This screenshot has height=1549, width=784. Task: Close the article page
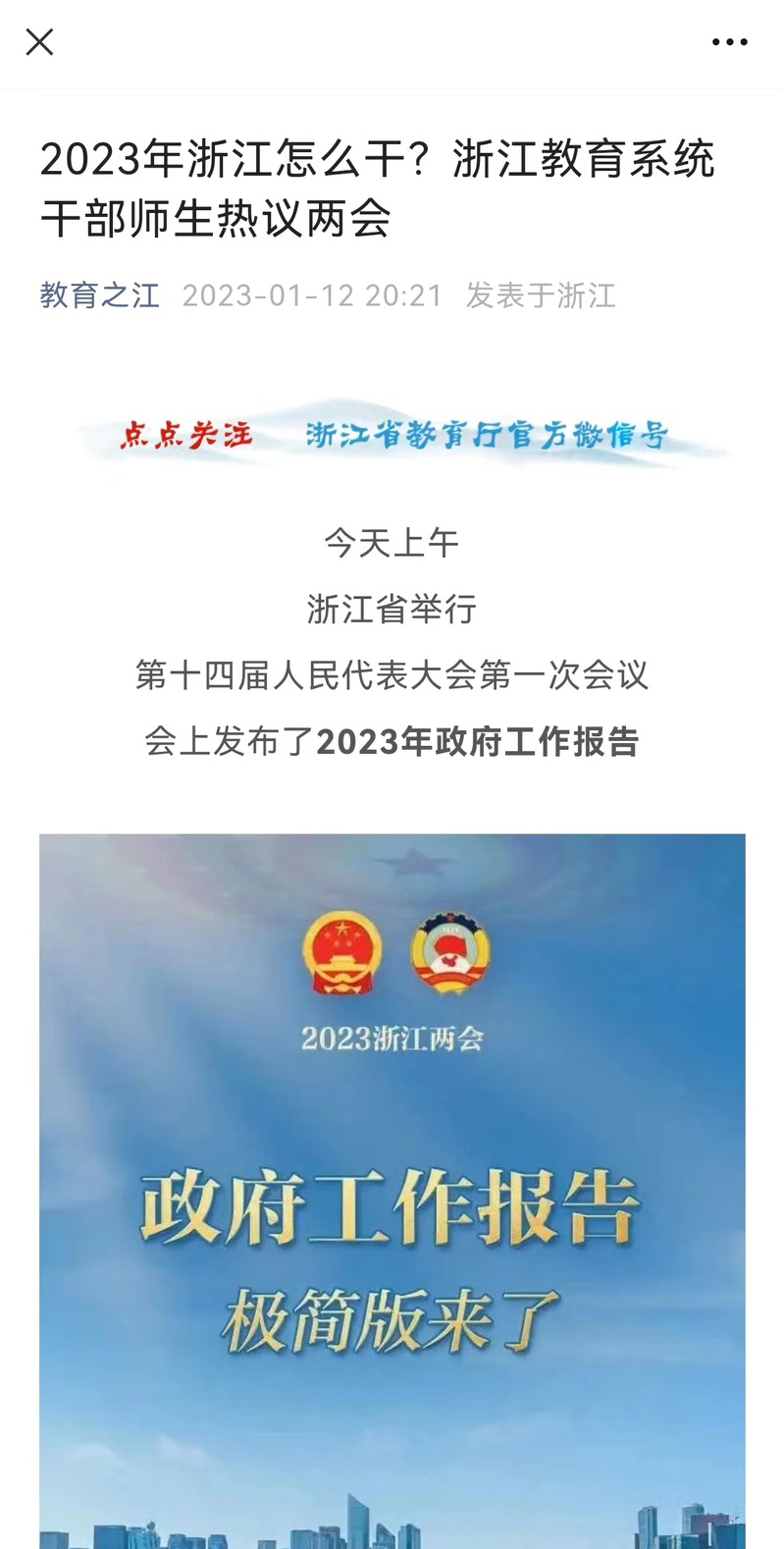pos(39,42)
